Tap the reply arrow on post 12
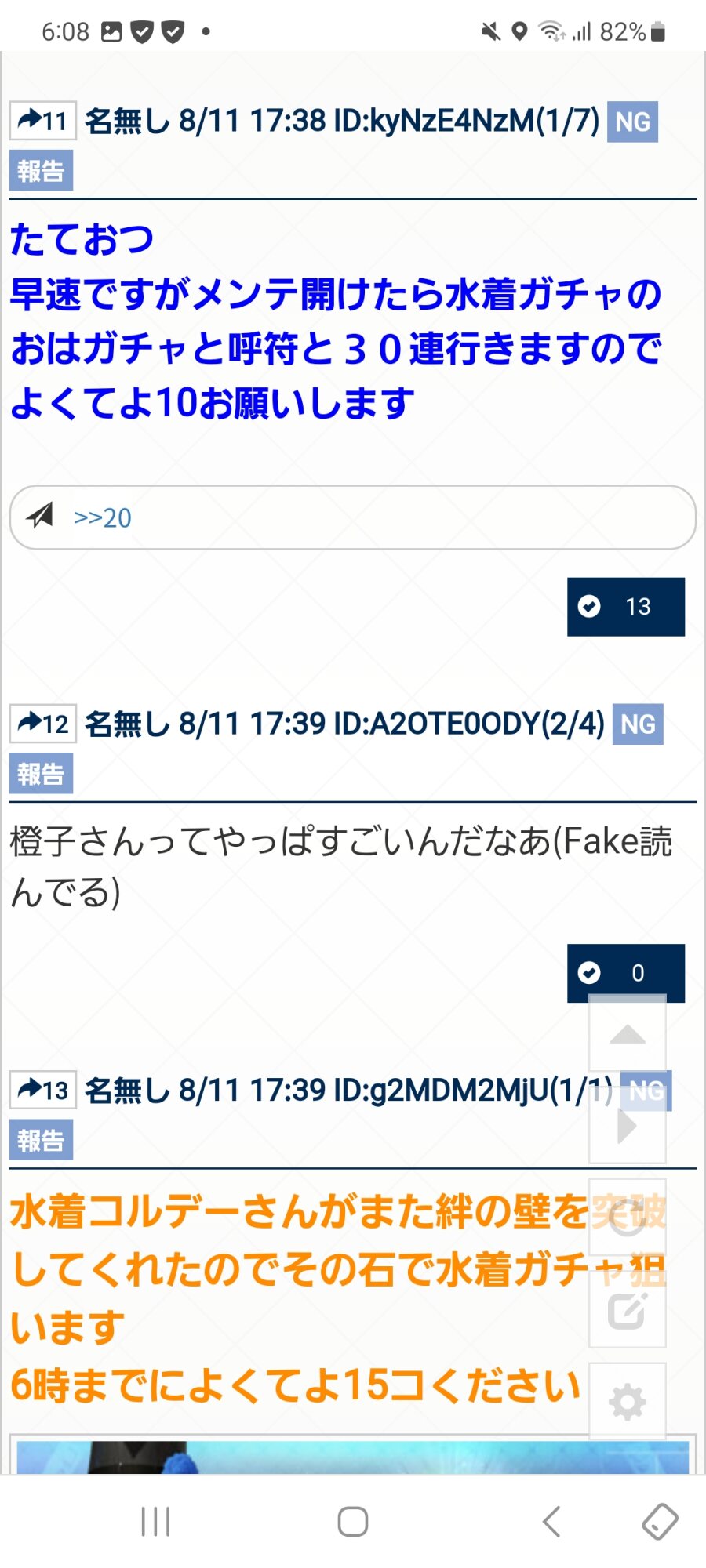This screenshot has height=1568, width=706. [x=42, y=723]
